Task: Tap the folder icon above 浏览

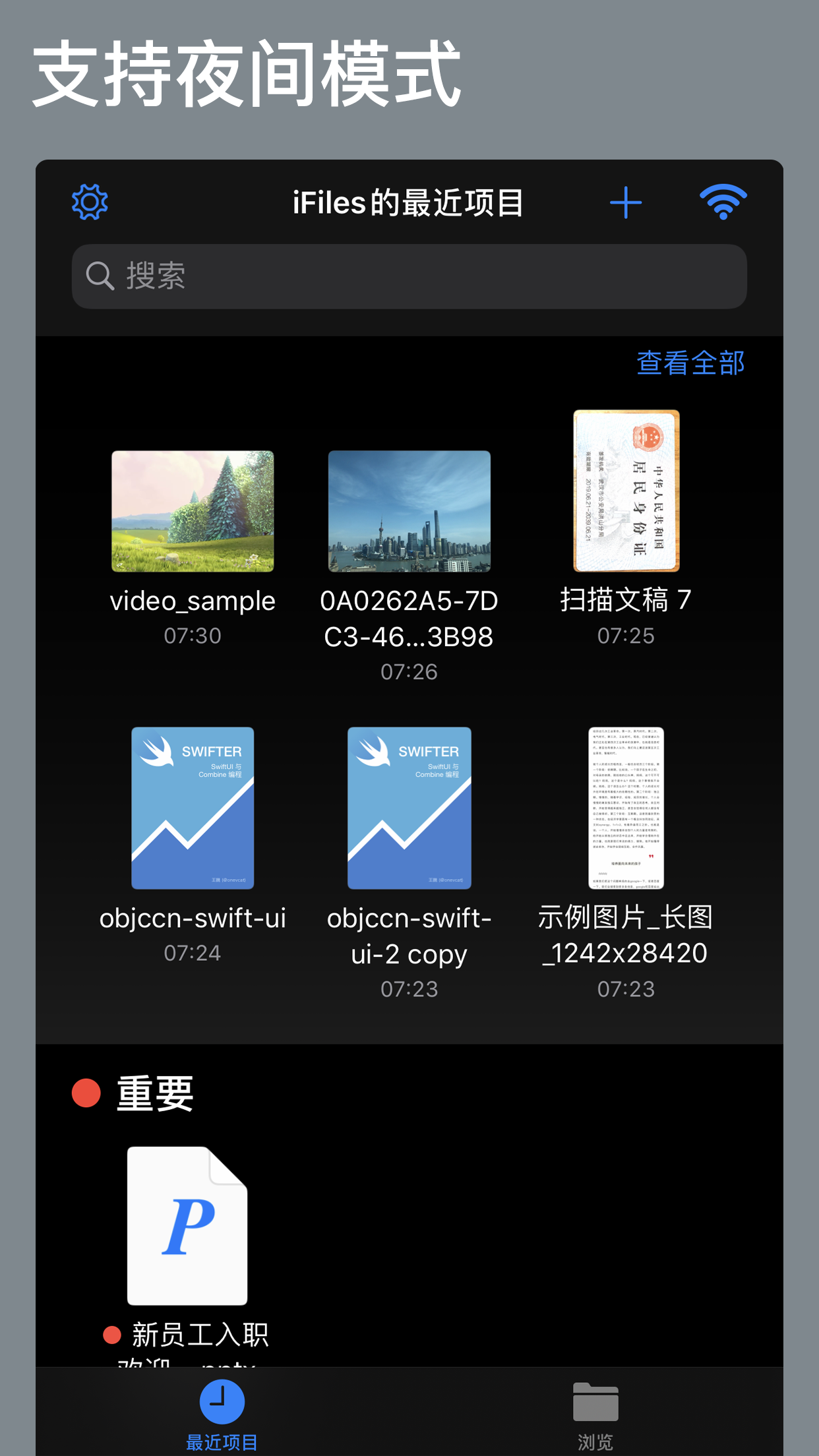Action: (x=595, y=1401)
